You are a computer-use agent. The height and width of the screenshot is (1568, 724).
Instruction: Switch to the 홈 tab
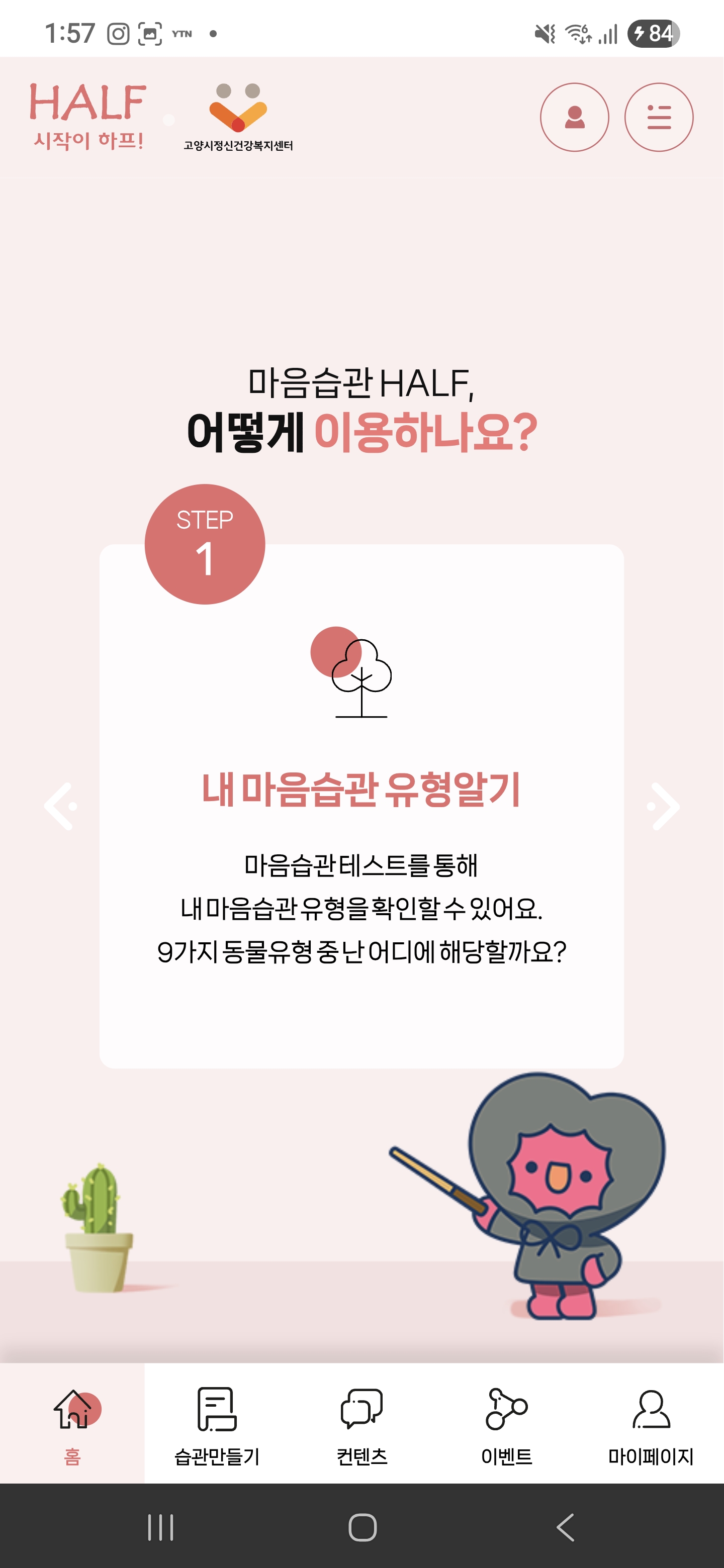click(72, 1423)
